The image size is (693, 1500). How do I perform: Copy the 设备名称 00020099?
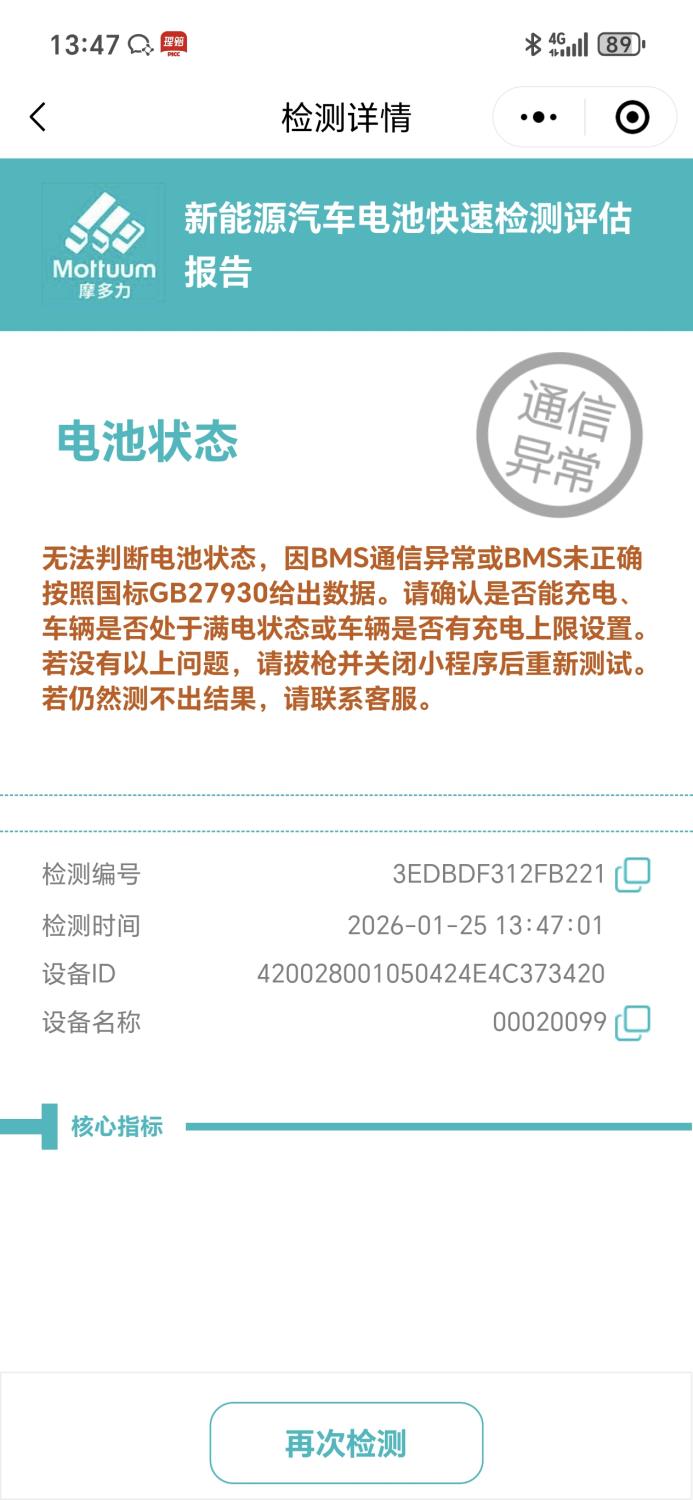[x=632, y=1022]
